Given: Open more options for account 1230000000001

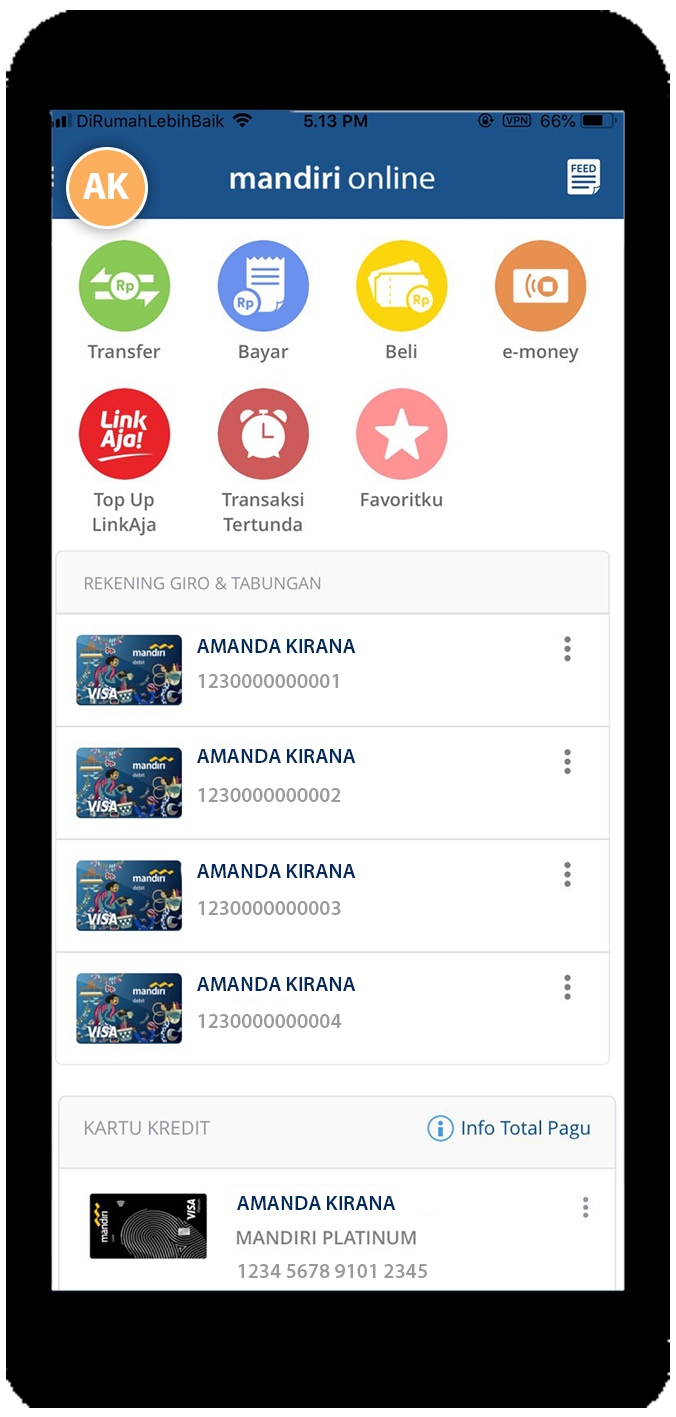Looking at the screenshot, I should [567, 649].
